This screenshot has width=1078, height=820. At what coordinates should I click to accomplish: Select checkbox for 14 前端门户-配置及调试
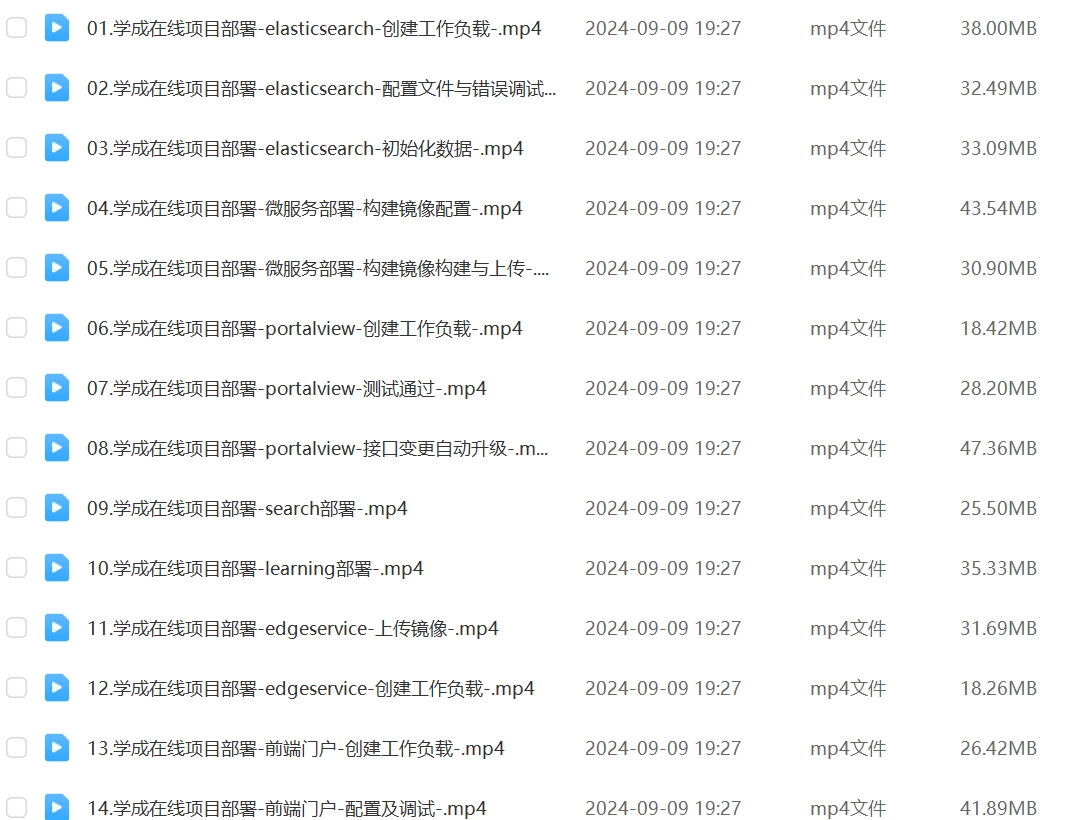coord(16,806)
